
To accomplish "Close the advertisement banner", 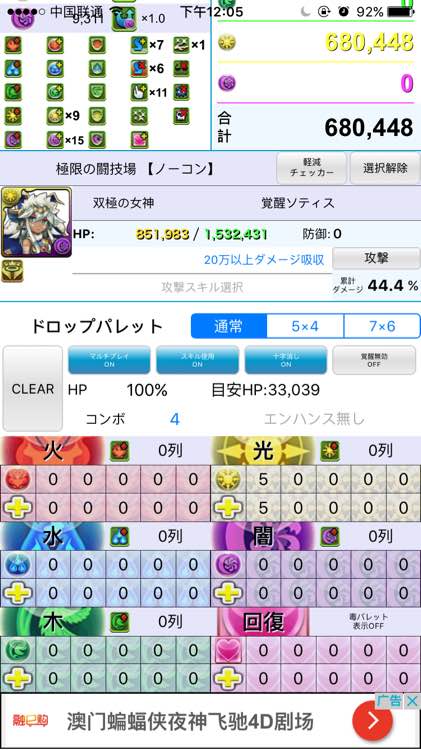I will pyautogui.click(x=411, y=702).
